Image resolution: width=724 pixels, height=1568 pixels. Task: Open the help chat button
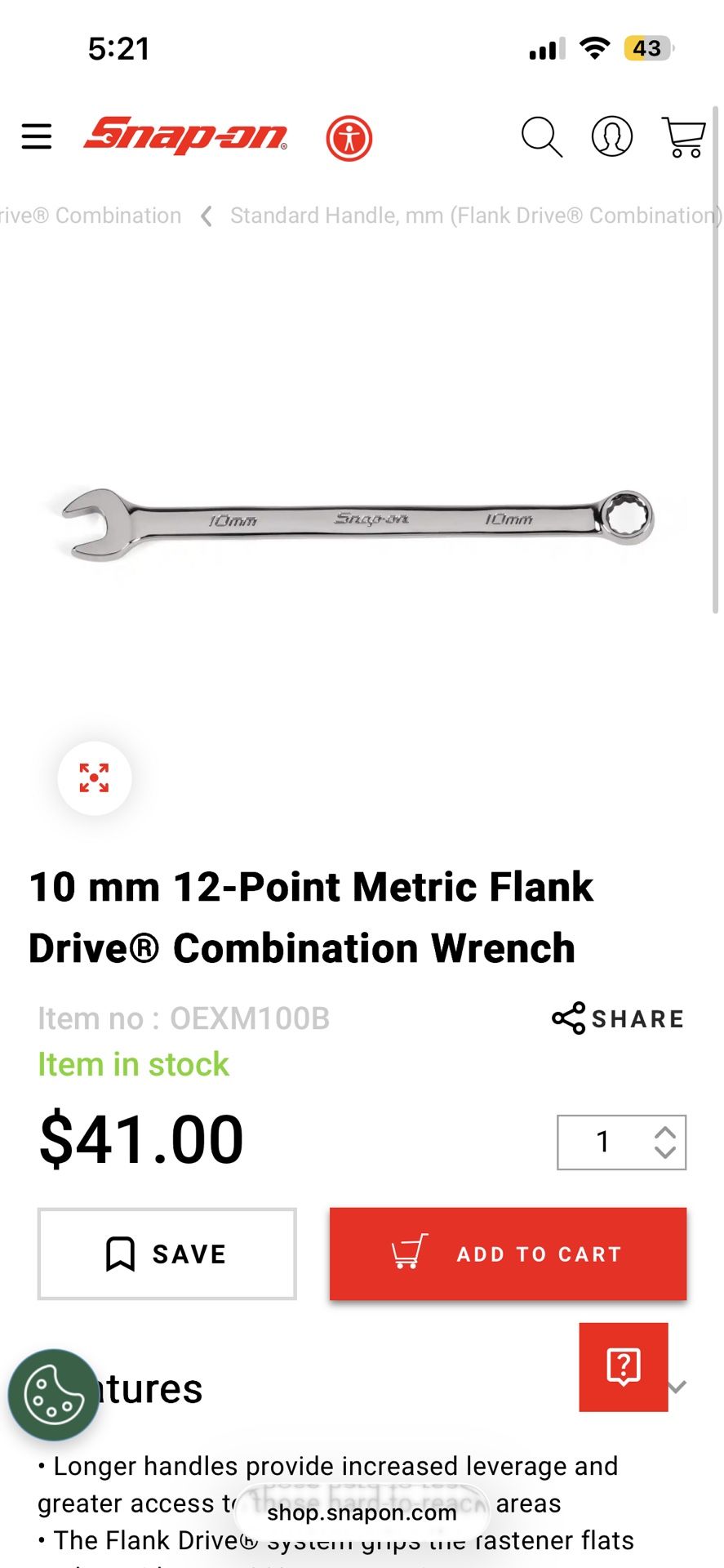pos(624,1366)
